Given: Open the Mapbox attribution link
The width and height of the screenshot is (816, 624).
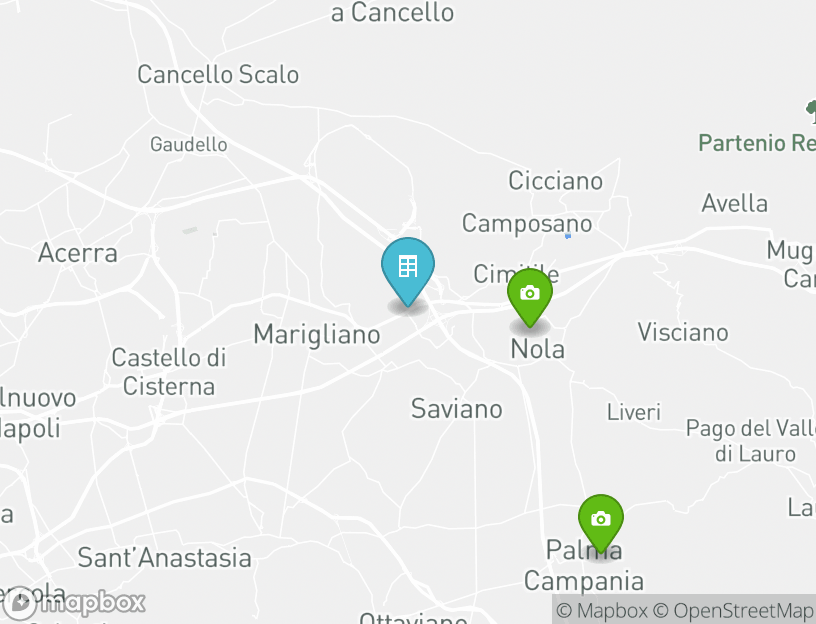Looking at the screenshot, I should point(602,610).
